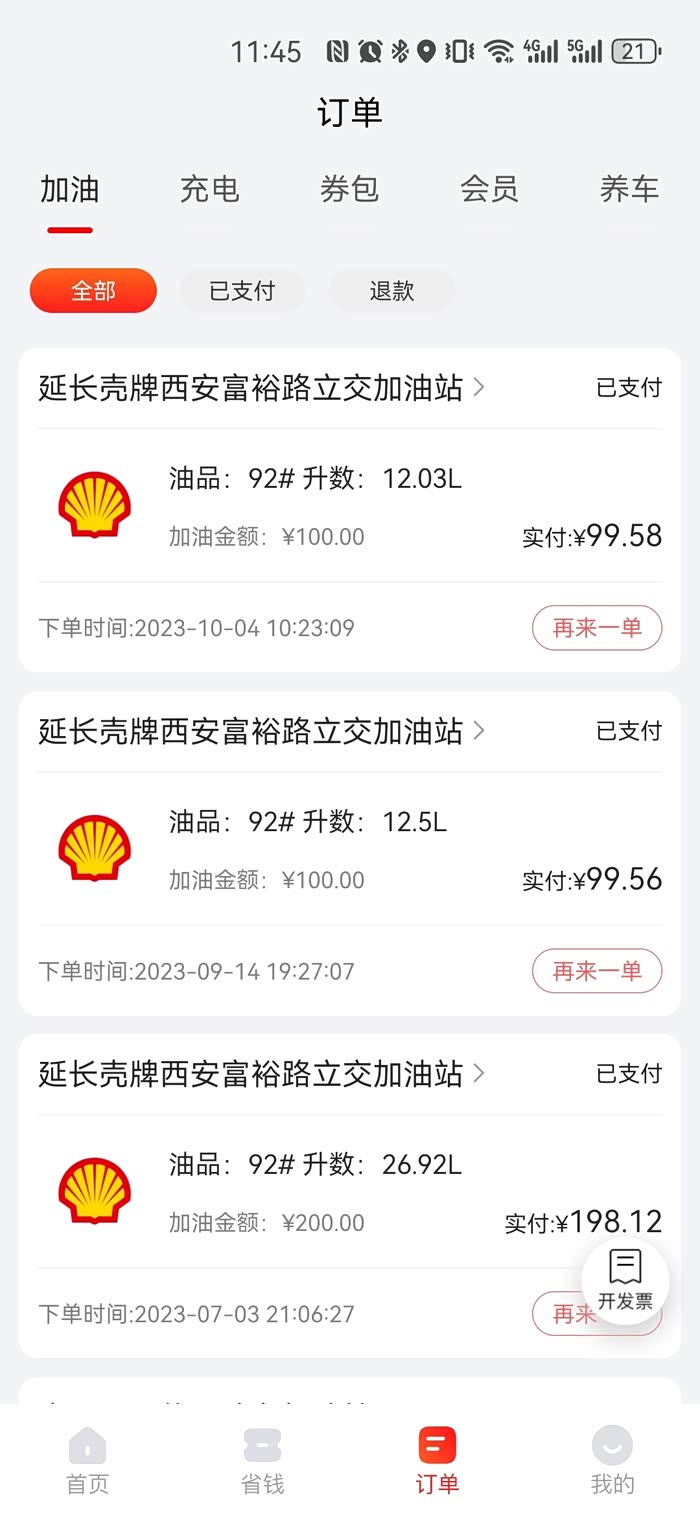Filter orders by 已支付

point(242,291)
